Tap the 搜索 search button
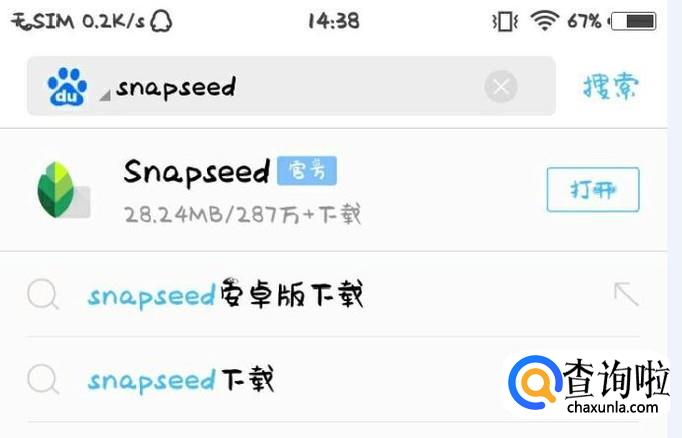 pyautogui.click(x=610, y=86)
